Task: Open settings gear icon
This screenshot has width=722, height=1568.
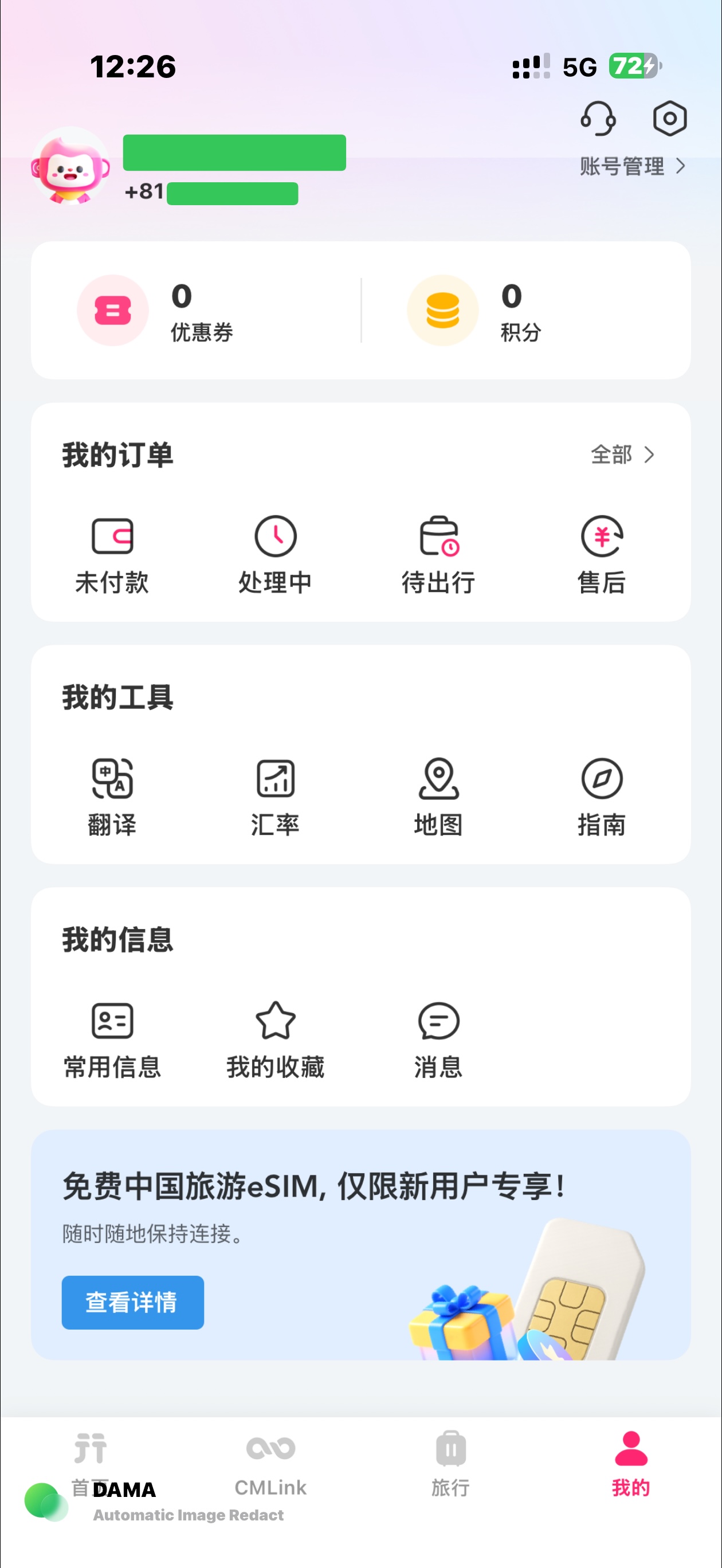Action: pos(670,118)
